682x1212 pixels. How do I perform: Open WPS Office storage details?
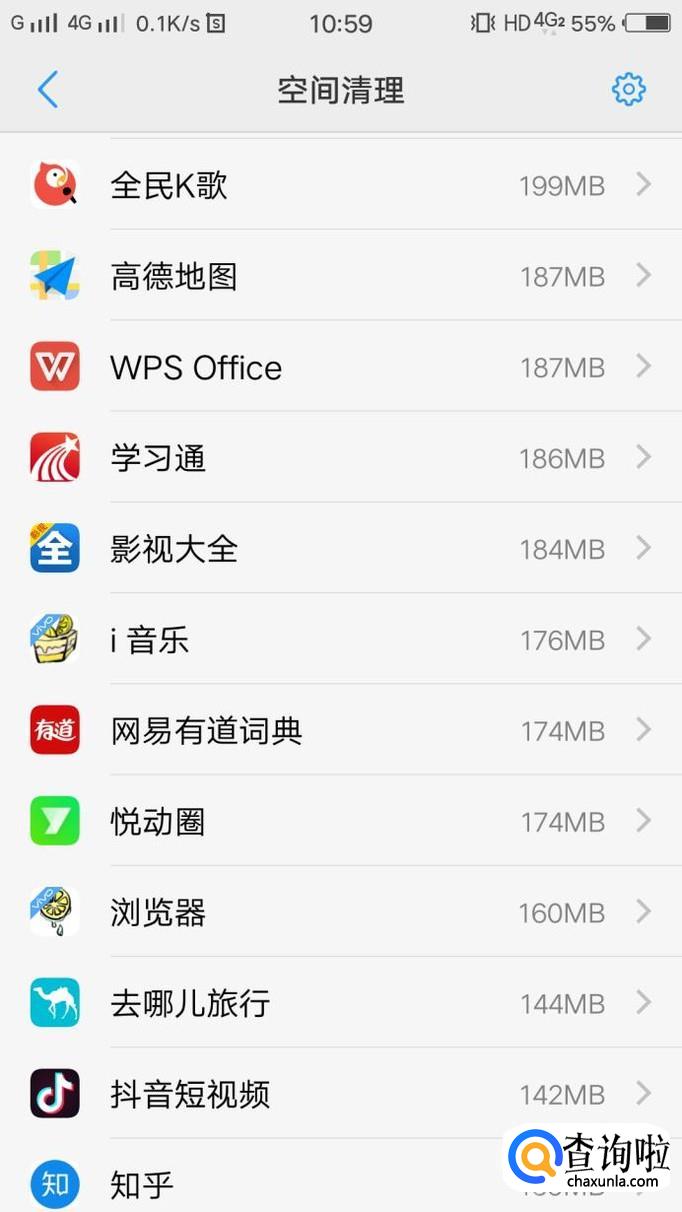click(340, 367)
